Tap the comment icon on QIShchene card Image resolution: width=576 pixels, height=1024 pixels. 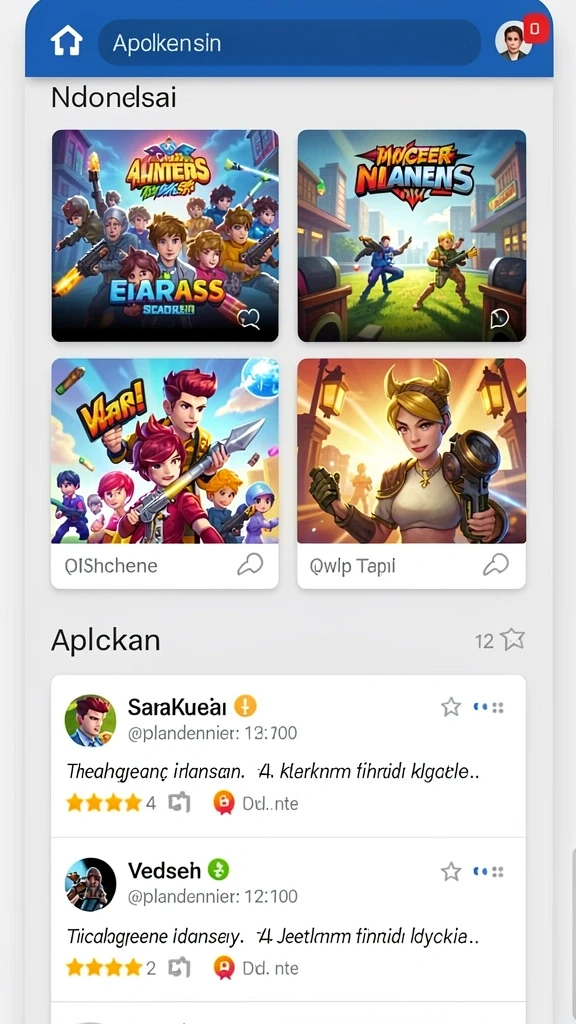pos(249,565)
